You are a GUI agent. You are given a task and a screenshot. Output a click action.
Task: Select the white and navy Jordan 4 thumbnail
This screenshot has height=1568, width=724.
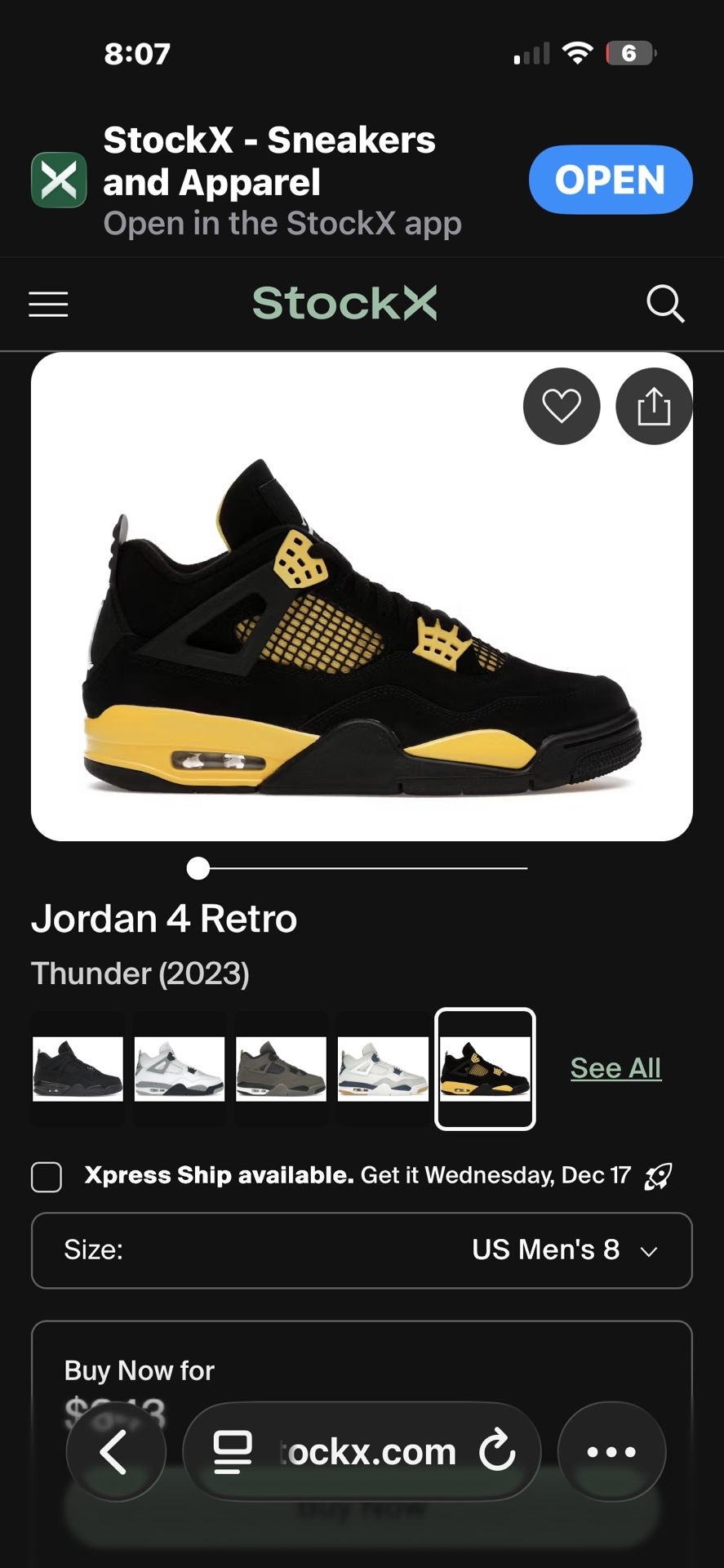[x=383, y=1068]
